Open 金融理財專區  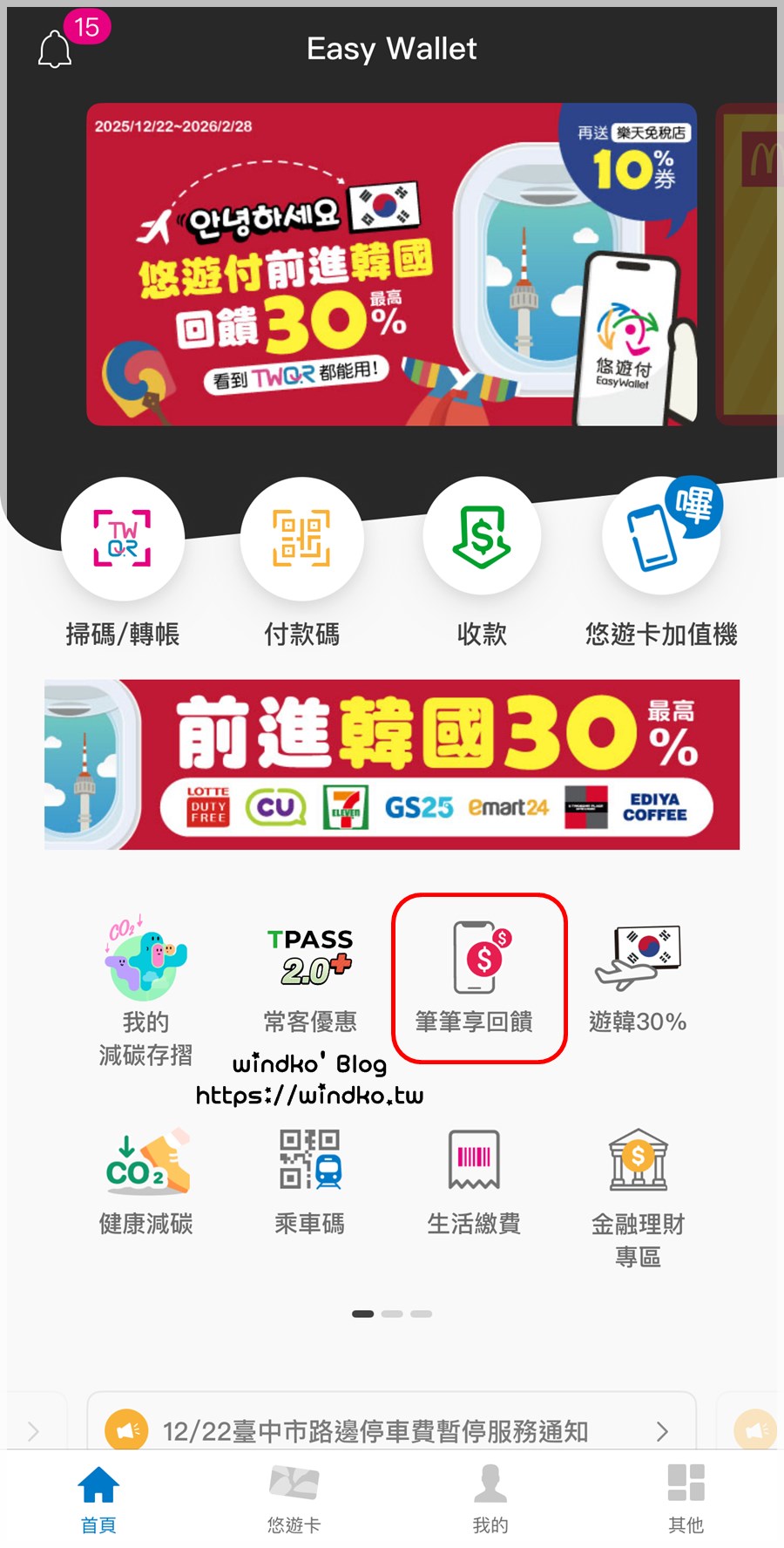click(638, 1194)
